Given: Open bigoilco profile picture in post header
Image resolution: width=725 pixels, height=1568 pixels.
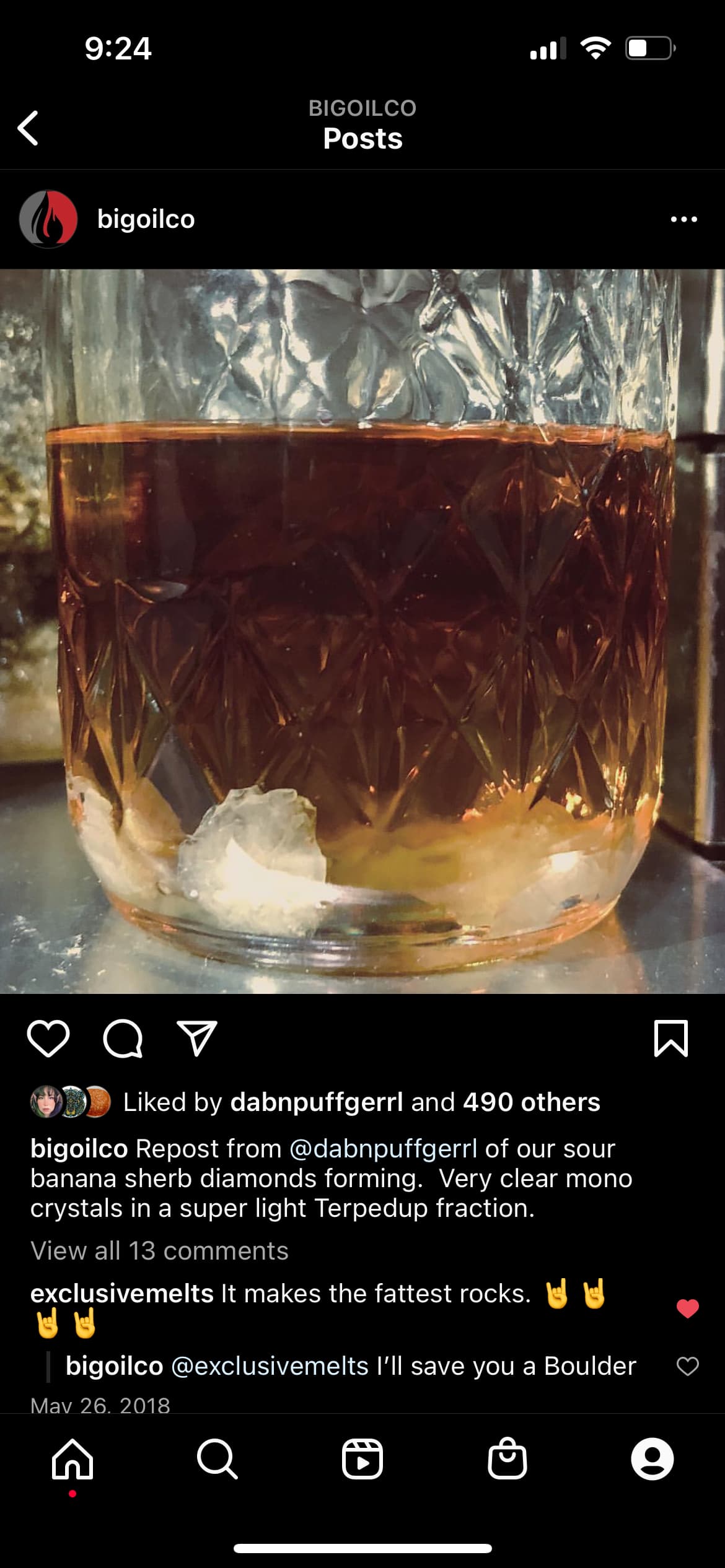Looking at the screenshot, I should tap(48, 219).
